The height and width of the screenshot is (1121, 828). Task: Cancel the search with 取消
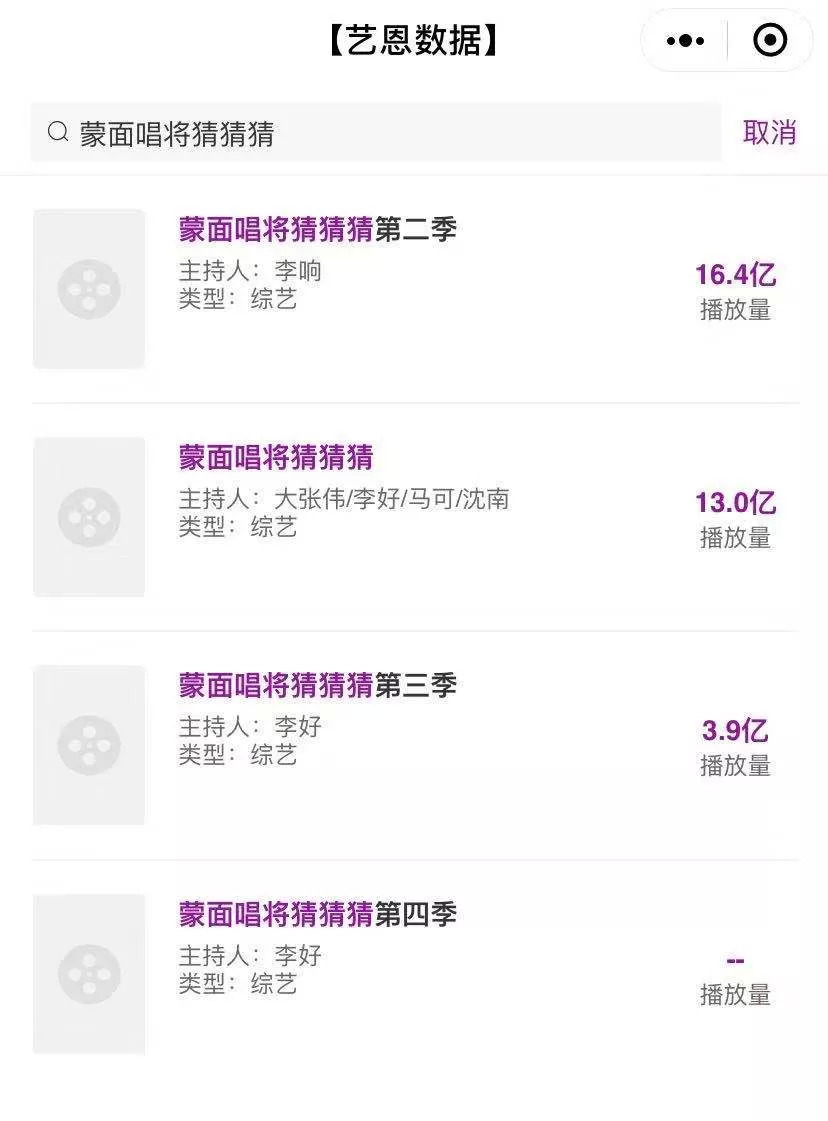click(769, 132)
